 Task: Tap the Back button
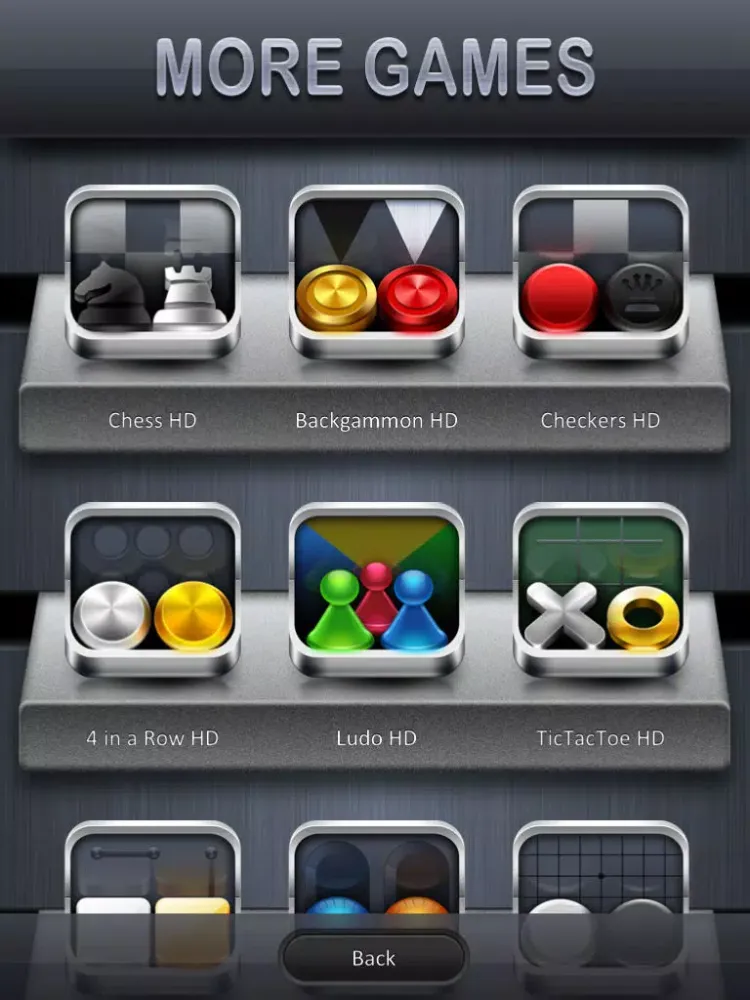click(374, 958)
